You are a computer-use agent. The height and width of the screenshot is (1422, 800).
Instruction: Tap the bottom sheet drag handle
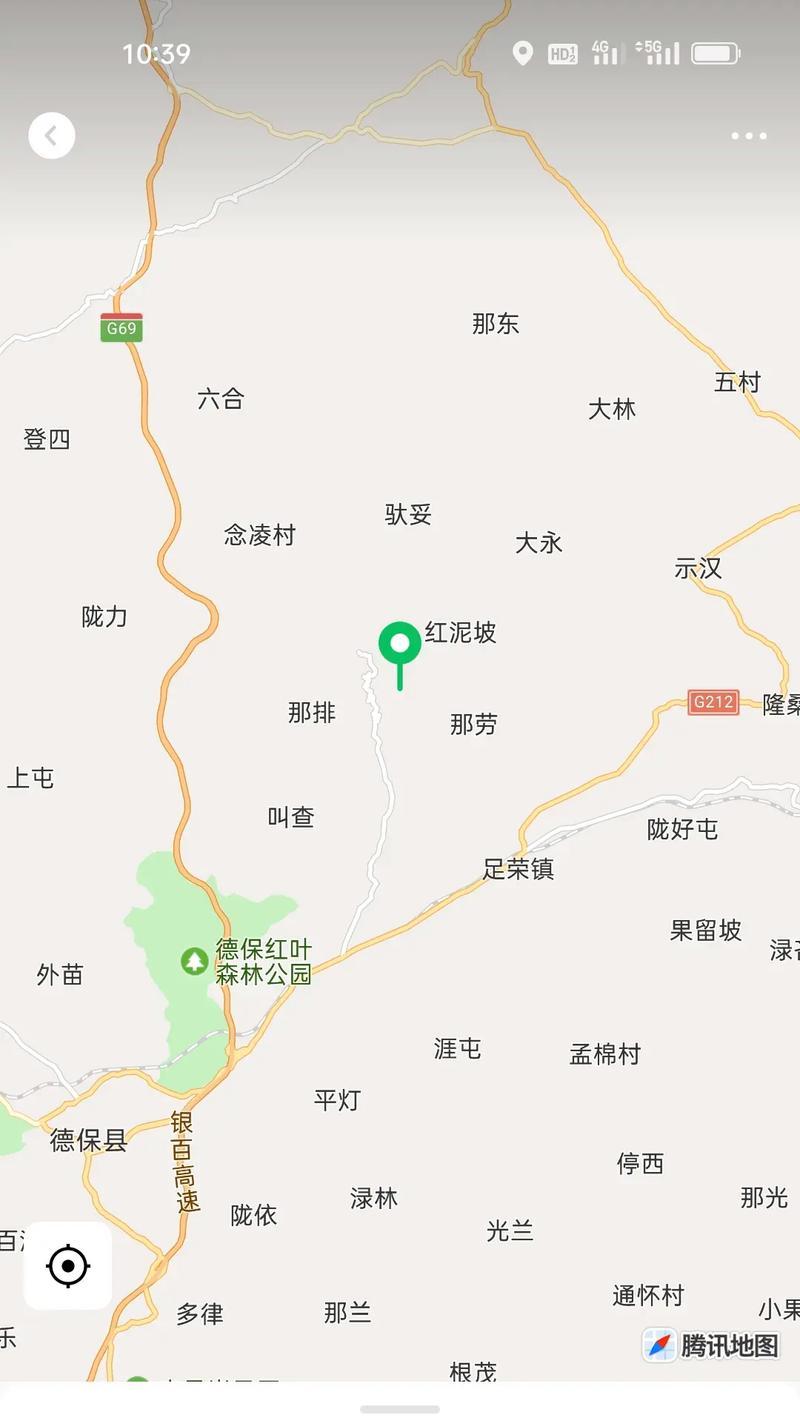pyautogui.click(x=400, y=1409)
